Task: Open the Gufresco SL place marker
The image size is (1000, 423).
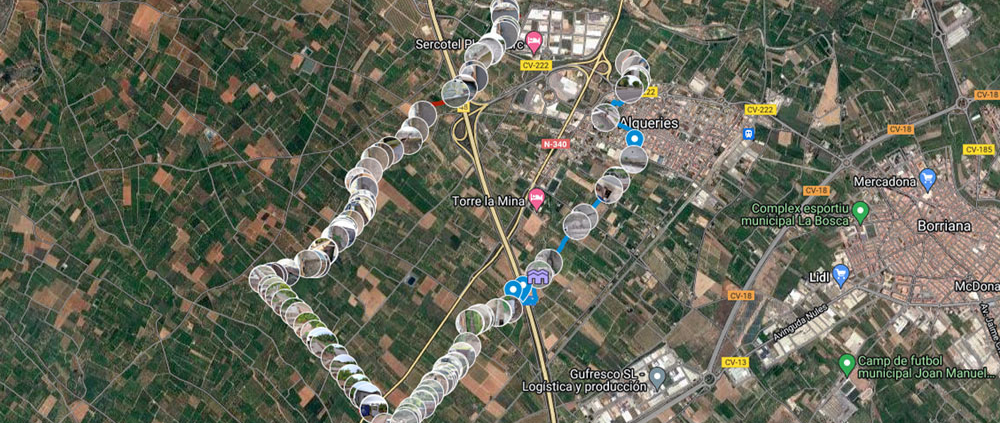Action: tap(657, 377)
